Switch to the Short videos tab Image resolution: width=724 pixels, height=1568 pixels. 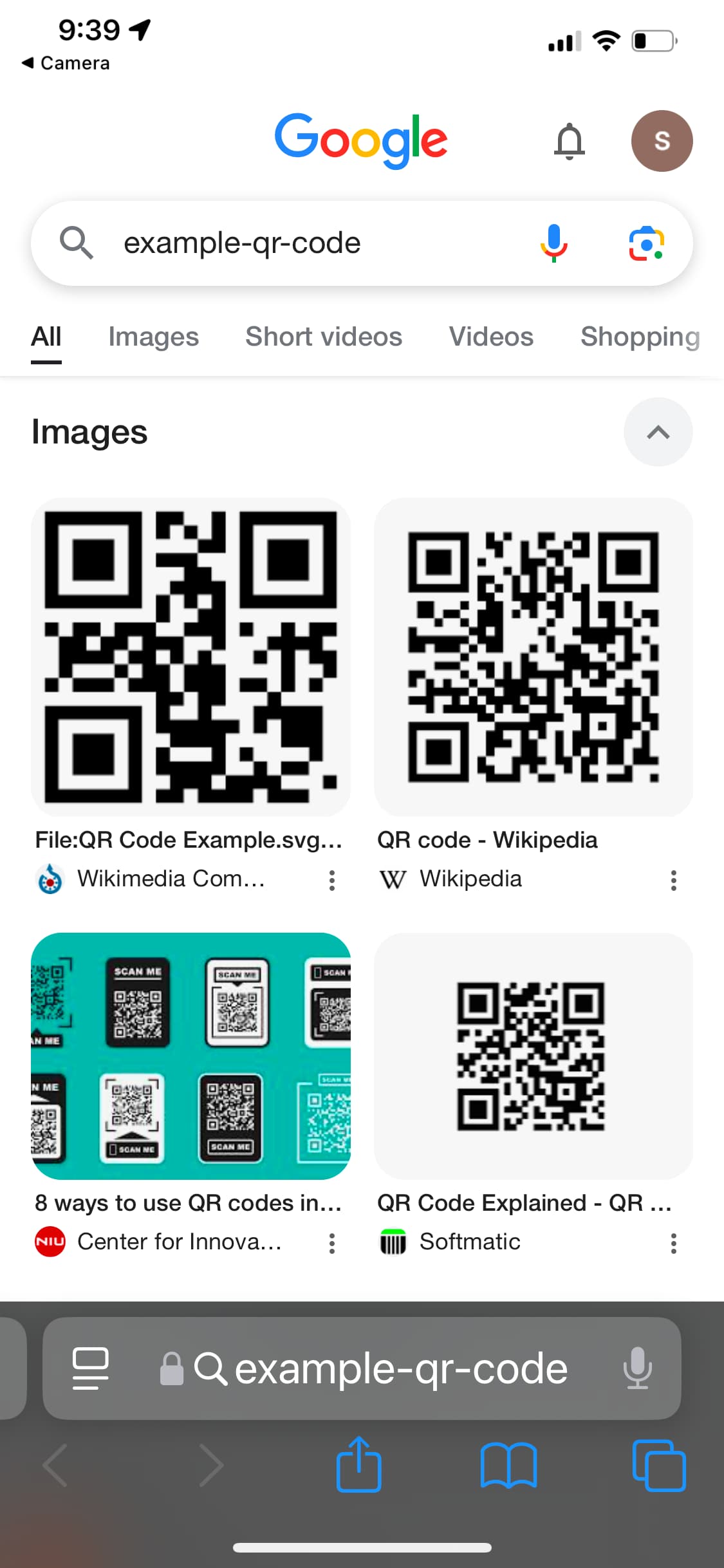324,337
